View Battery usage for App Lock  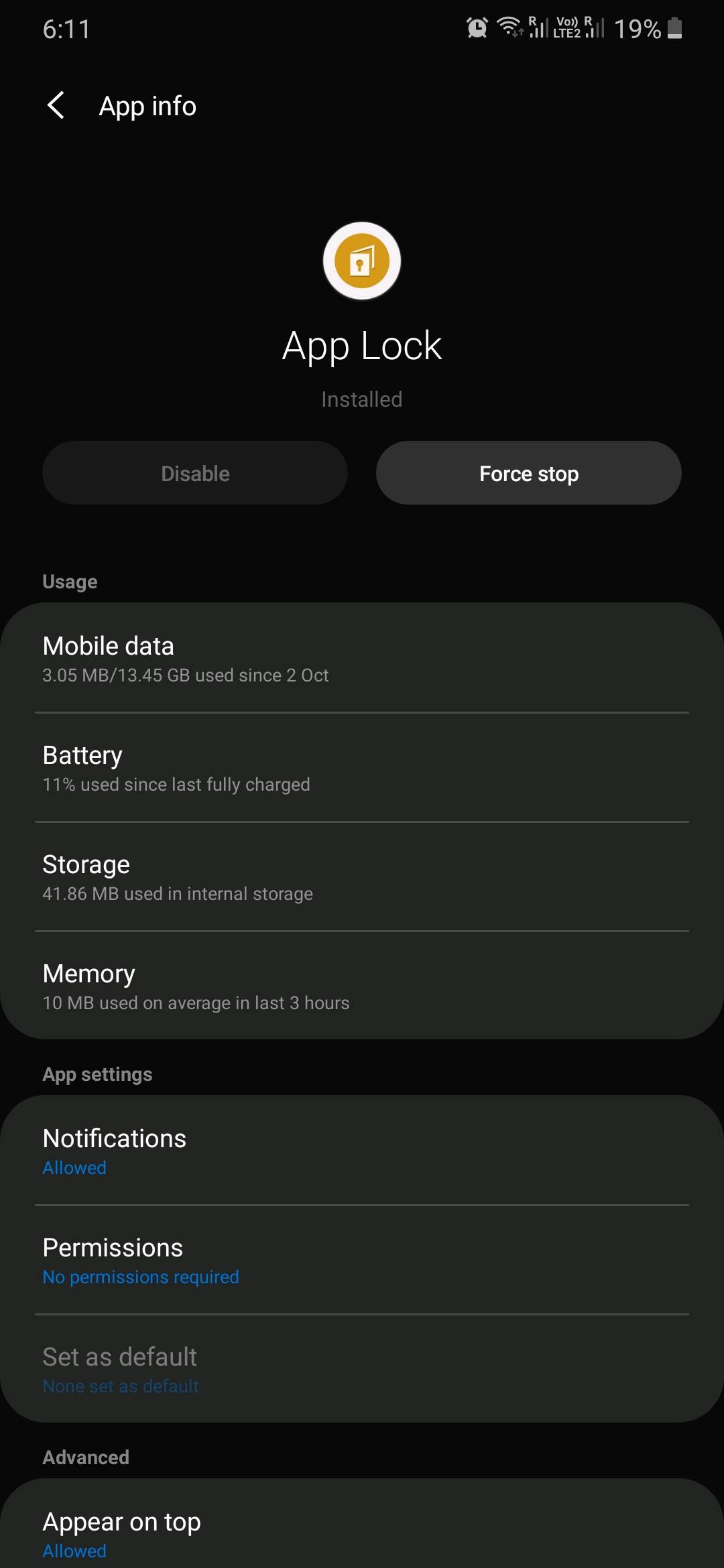tap(362, 768)
